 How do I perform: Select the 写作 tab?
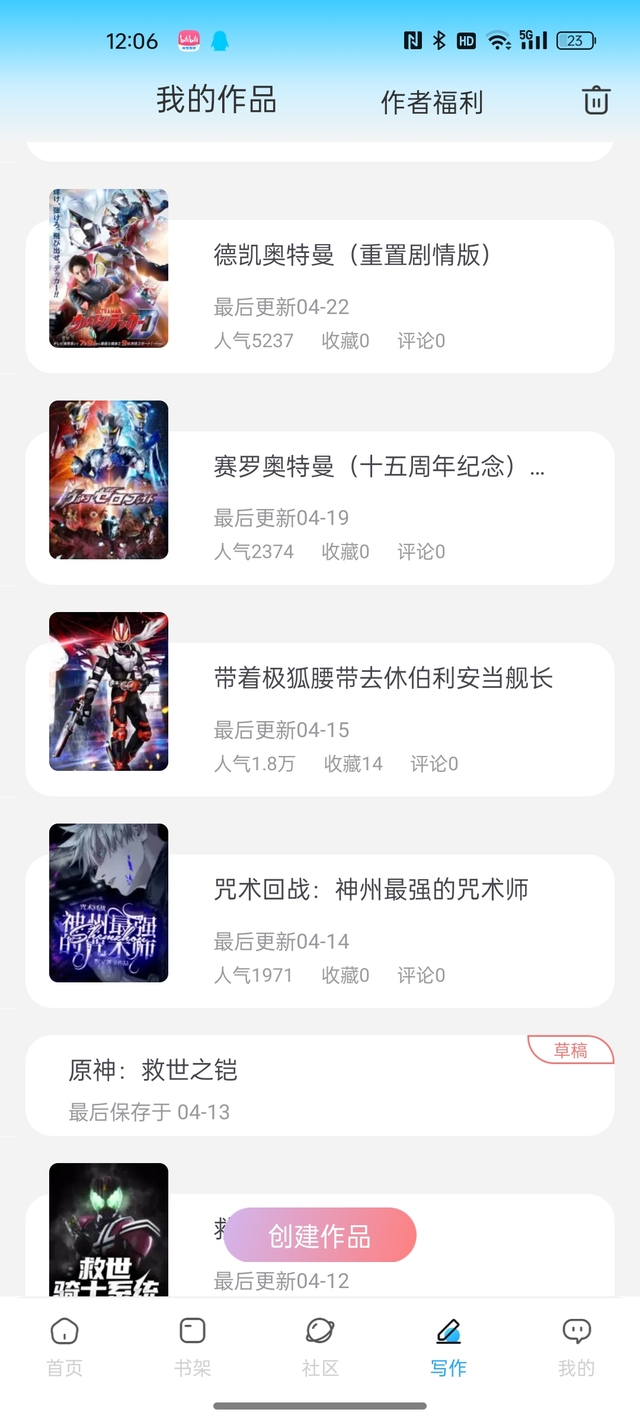448,1347
